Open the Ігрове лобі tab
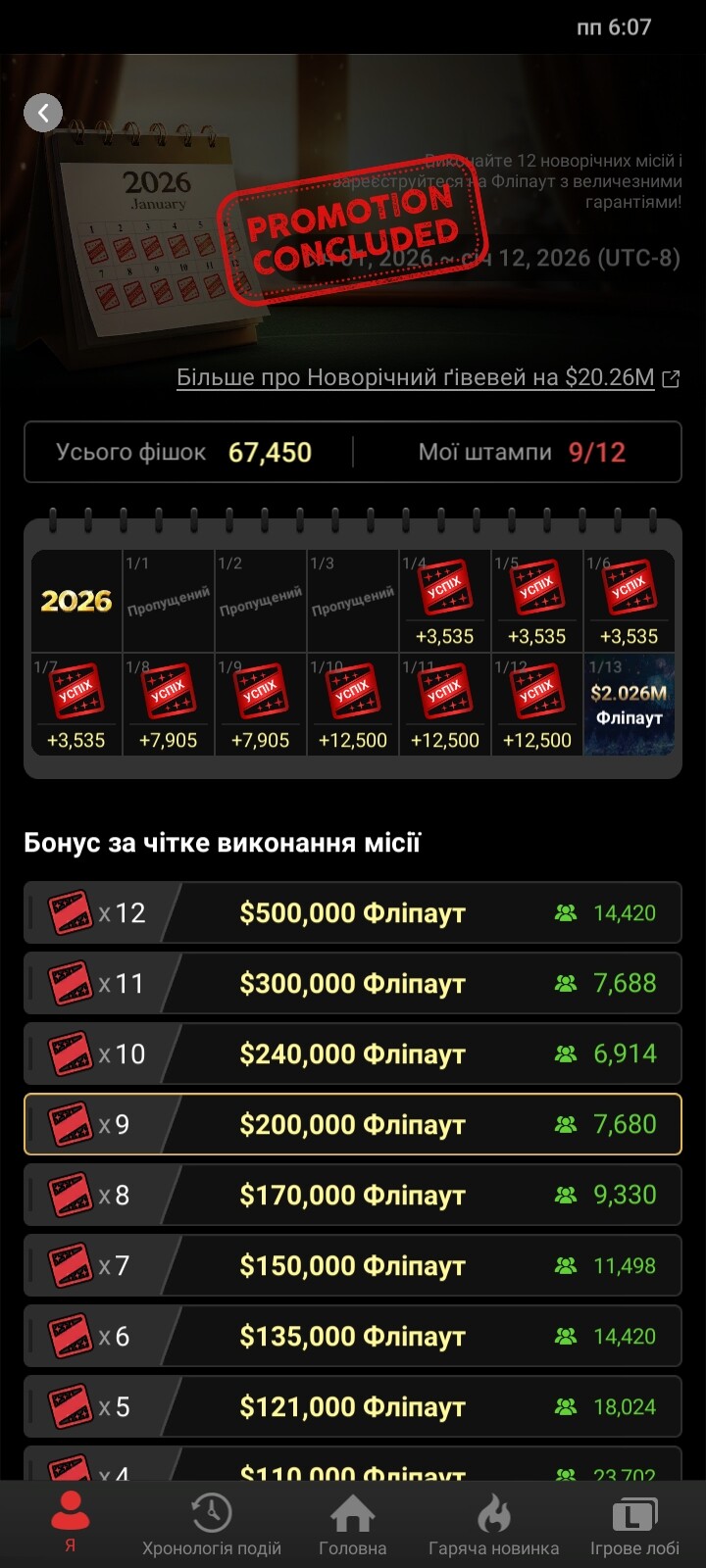 tap(634, 1522)
